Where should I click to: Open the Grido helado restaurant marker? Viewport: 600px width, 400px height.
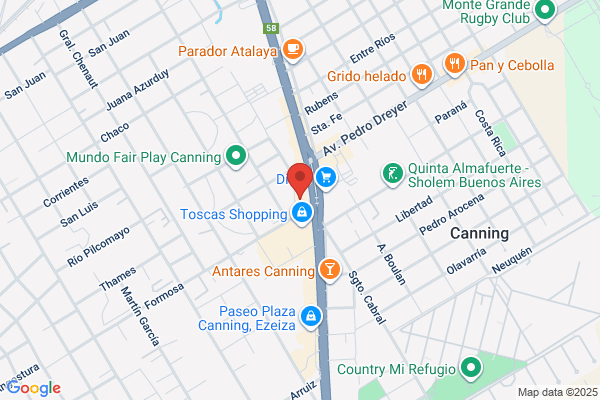pos(422,75)
